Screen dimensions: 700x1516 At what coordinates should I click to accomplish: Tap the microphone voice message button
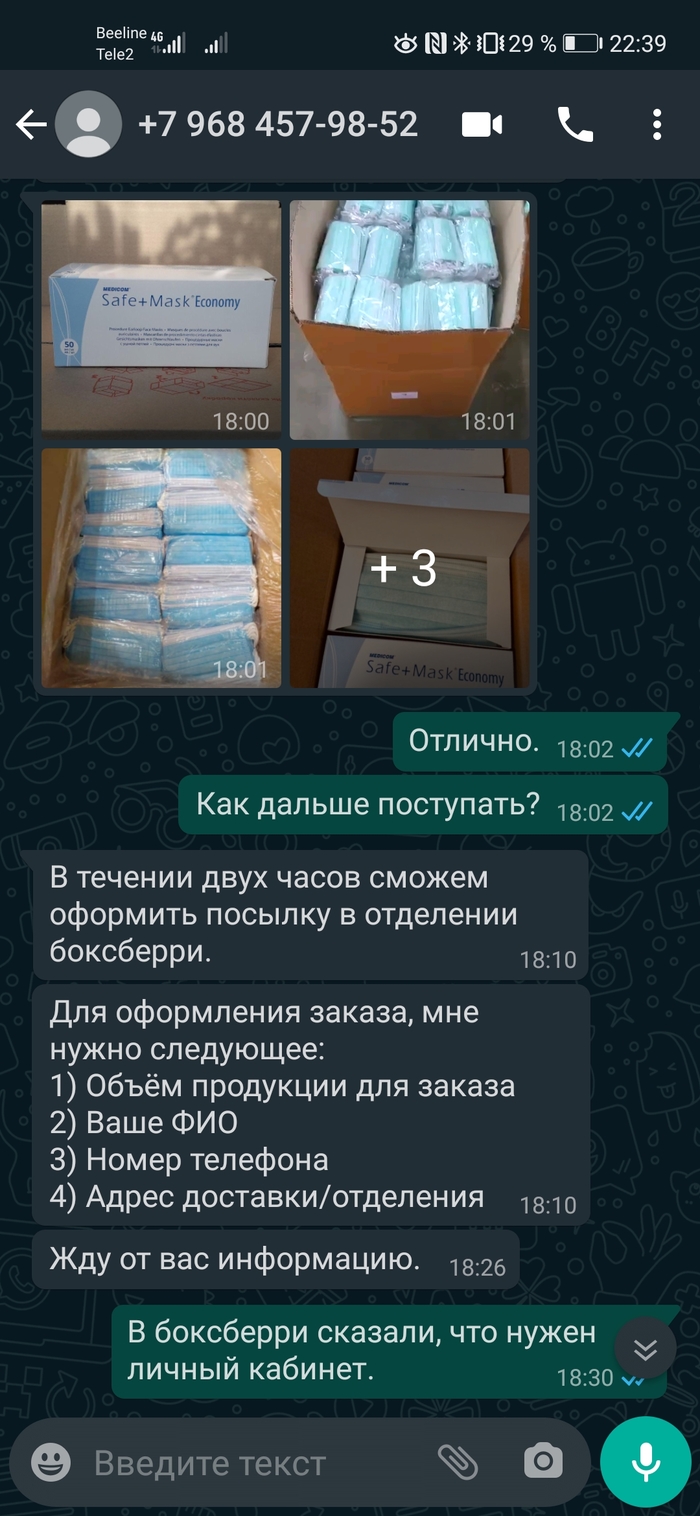pos(645,1462)
